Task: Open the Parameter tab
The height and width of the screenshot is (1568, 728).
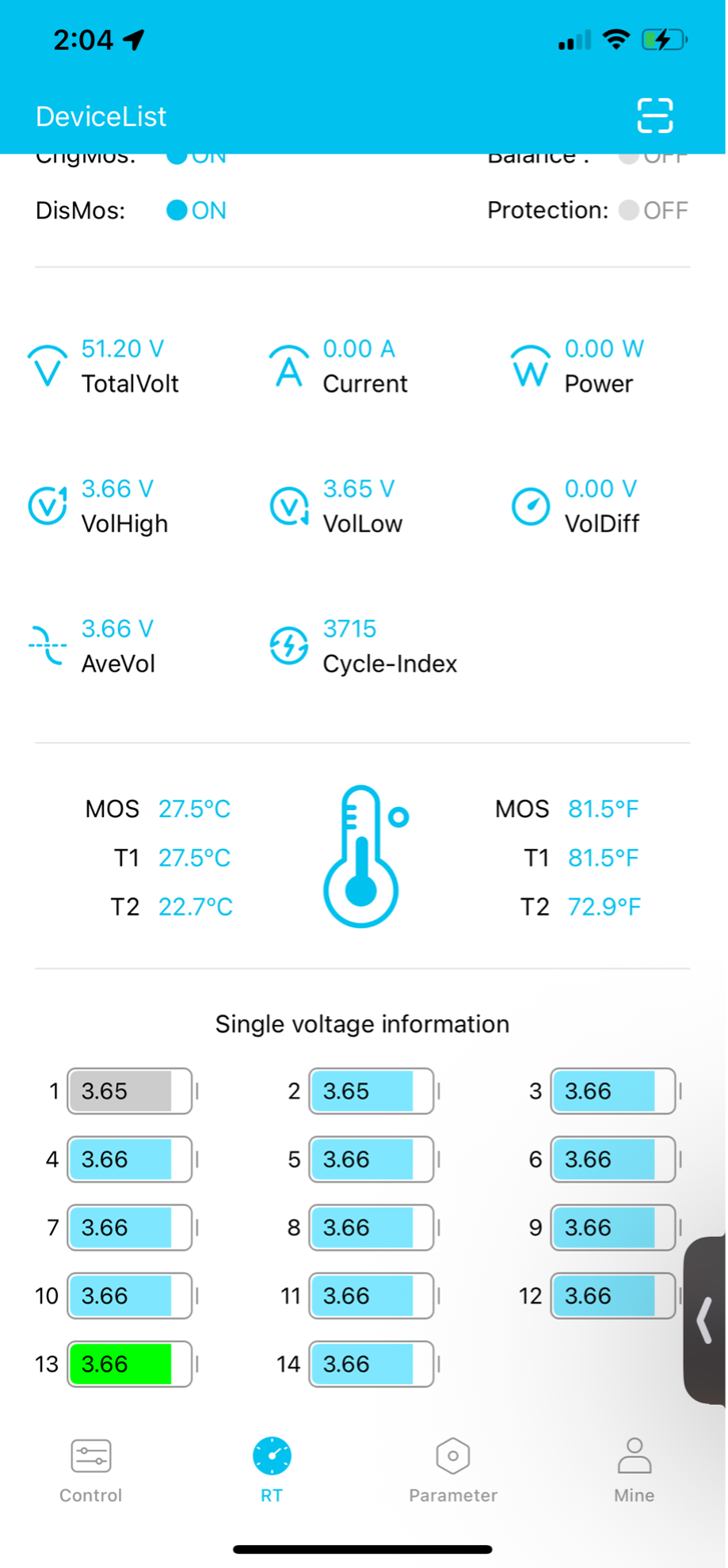Action: [452, 1470]
